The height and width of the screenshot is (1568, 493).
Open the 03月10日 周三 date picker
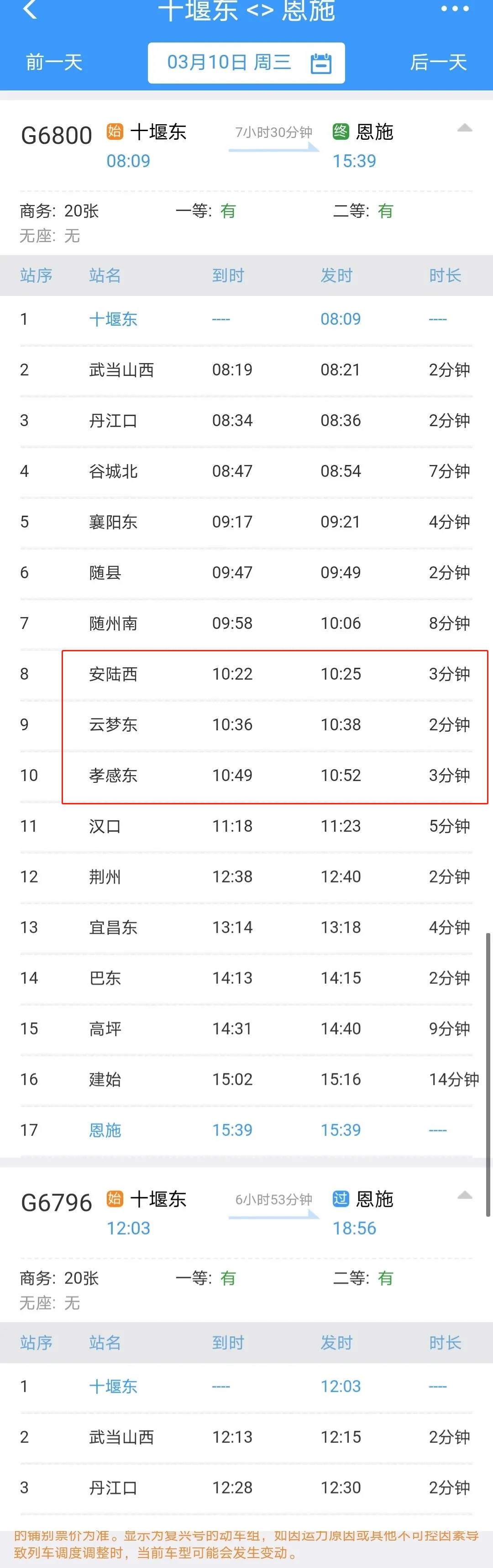[x=246, y=63]
